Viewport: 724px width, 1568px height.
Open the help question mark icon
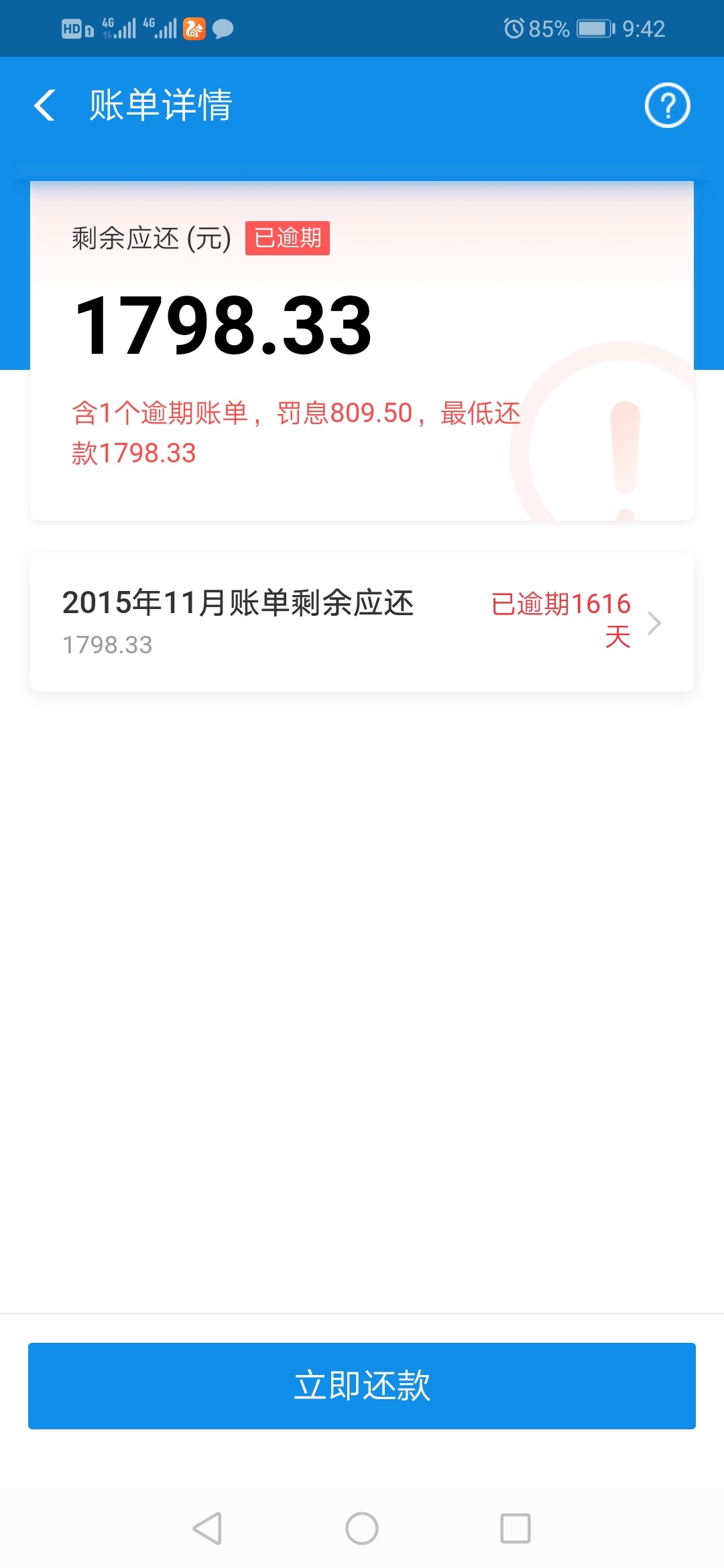pyautogui.click(x=667, y=105)
